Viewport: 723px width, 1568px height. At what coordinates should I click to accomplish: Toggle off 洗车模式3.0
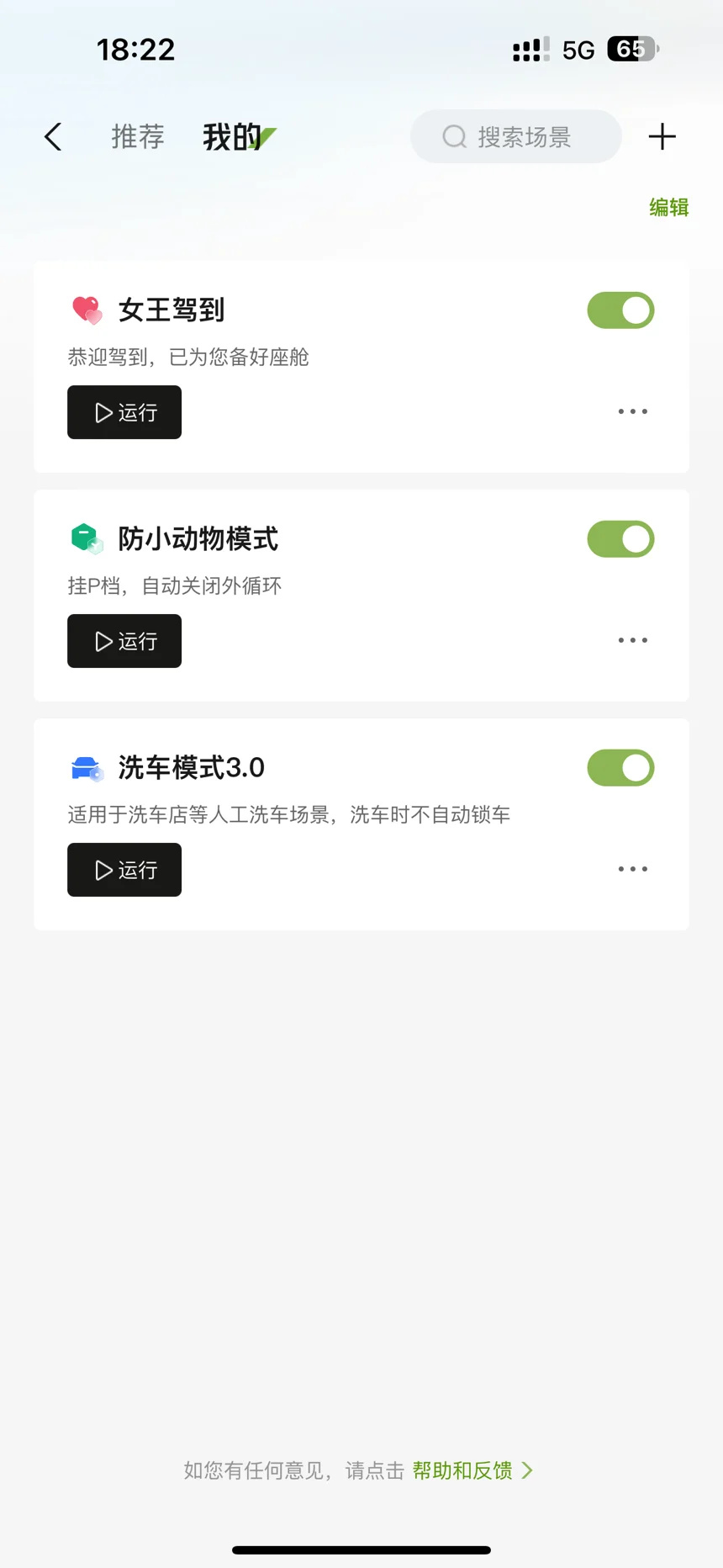pyautogui.click(x=620, y=768)
